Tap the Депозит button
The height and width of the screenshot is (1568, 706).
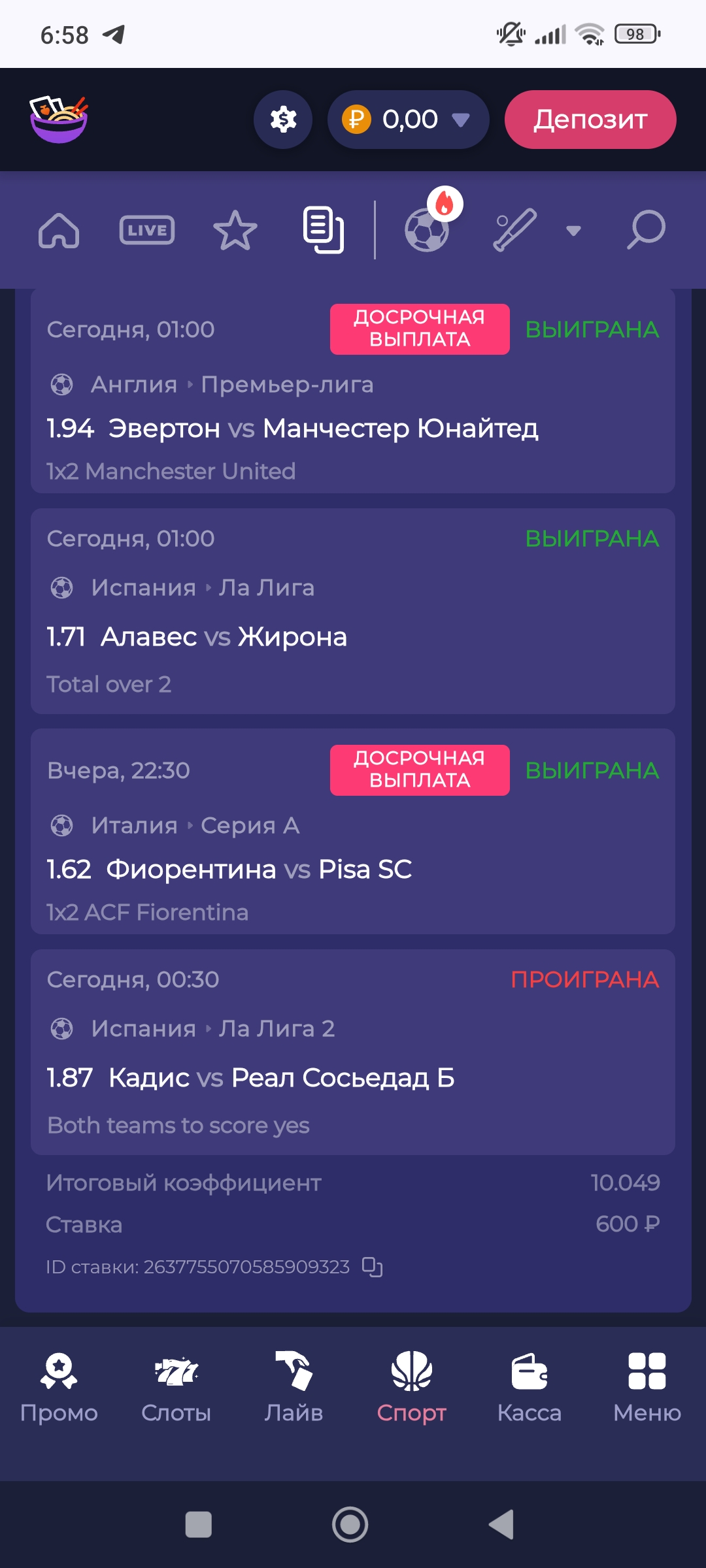(590, 120)
